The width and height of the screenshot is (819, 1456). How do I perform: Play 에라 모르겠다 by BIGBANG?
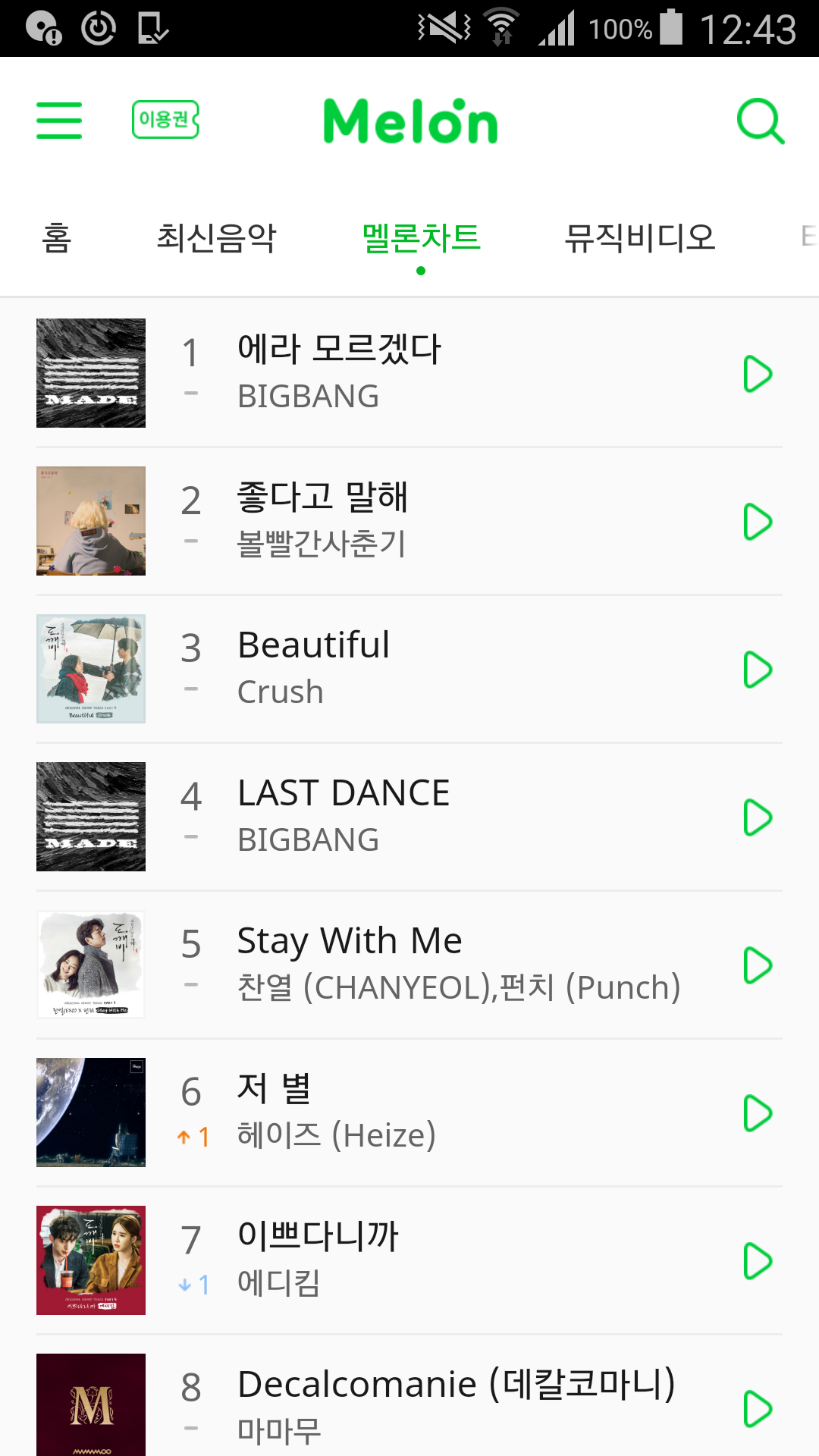pyautogui.click(x=757, y=374)
